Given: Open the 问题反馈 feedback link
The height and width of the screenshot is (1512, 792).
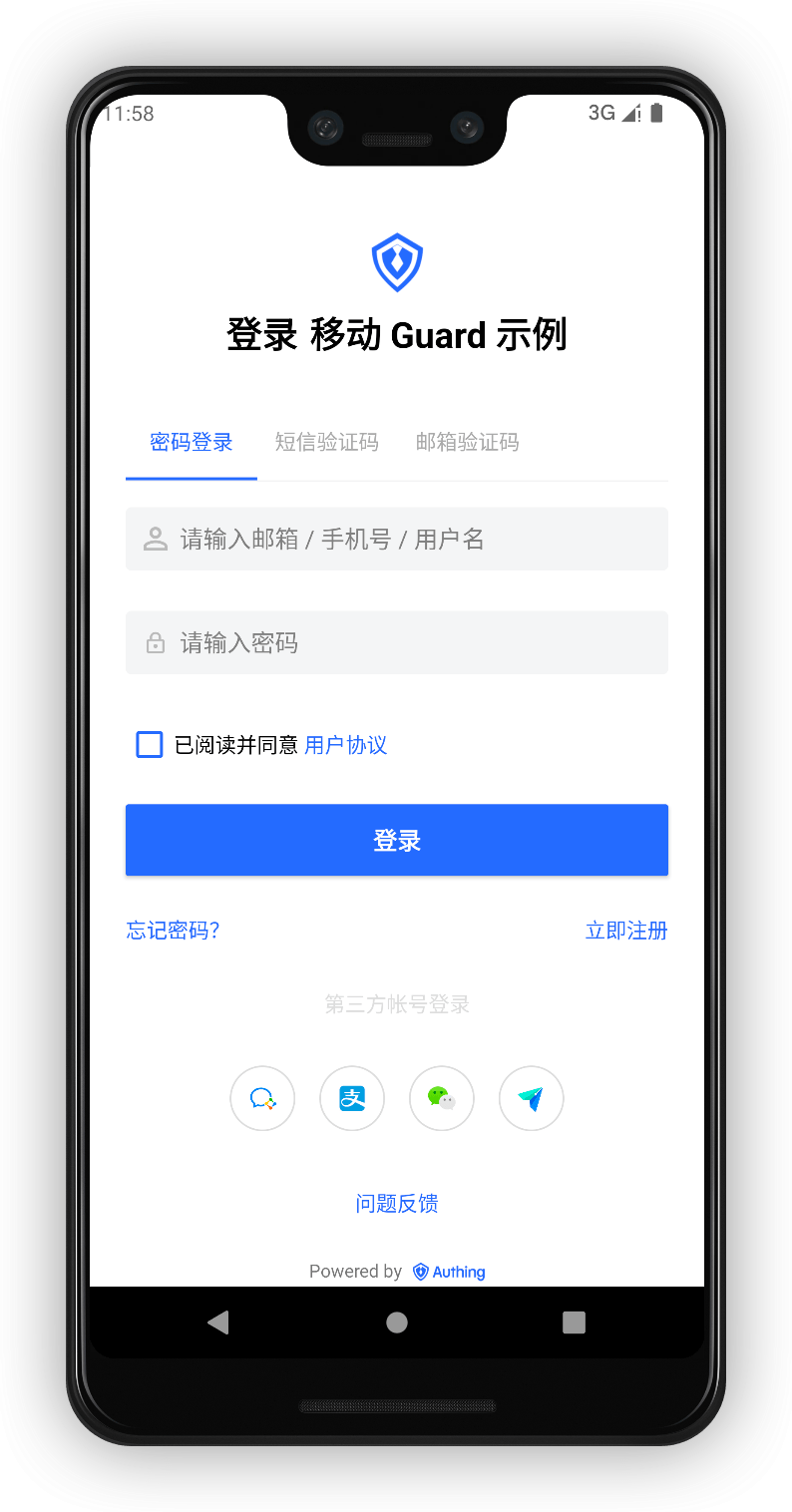Looking at the screenshot, I should [x=397, y=1204].
